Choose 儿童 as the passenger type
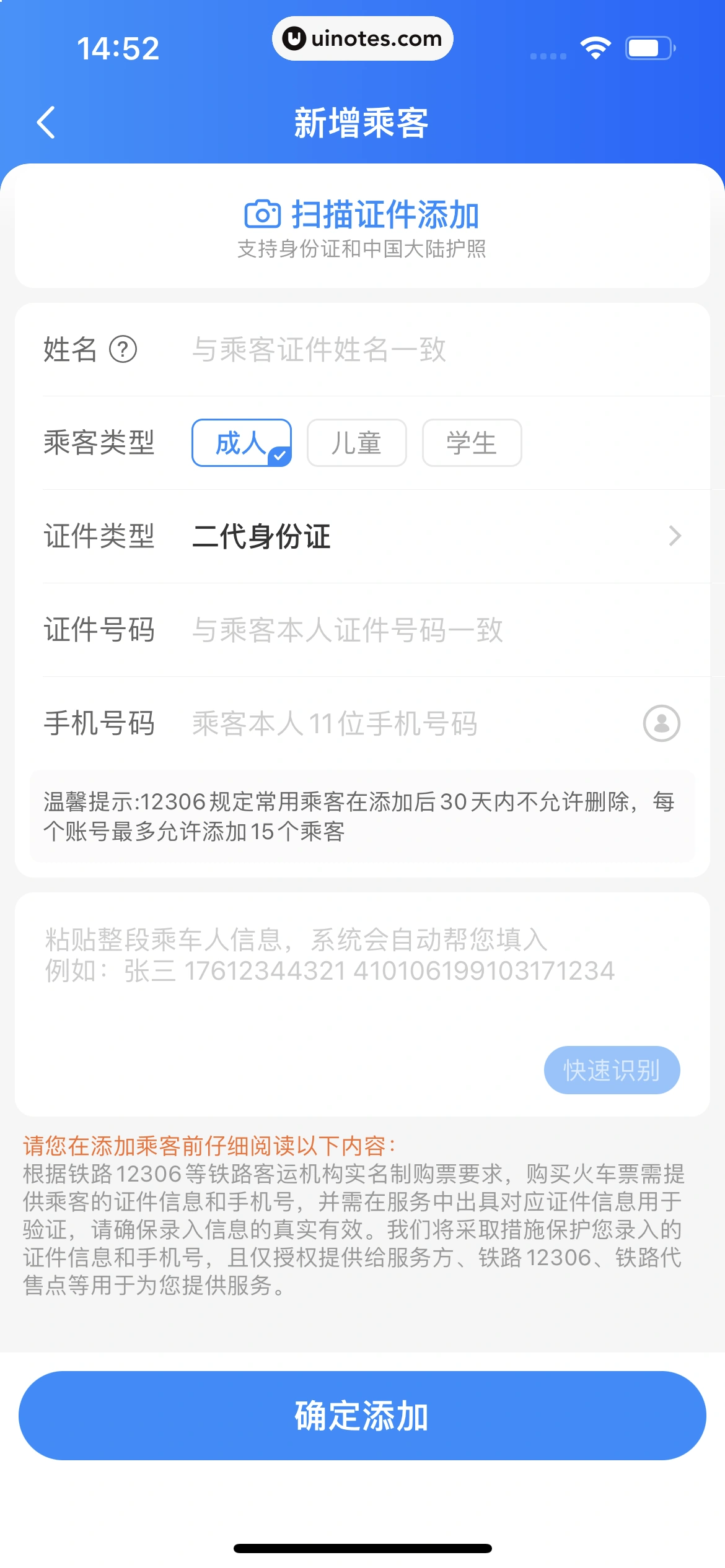 356,443
